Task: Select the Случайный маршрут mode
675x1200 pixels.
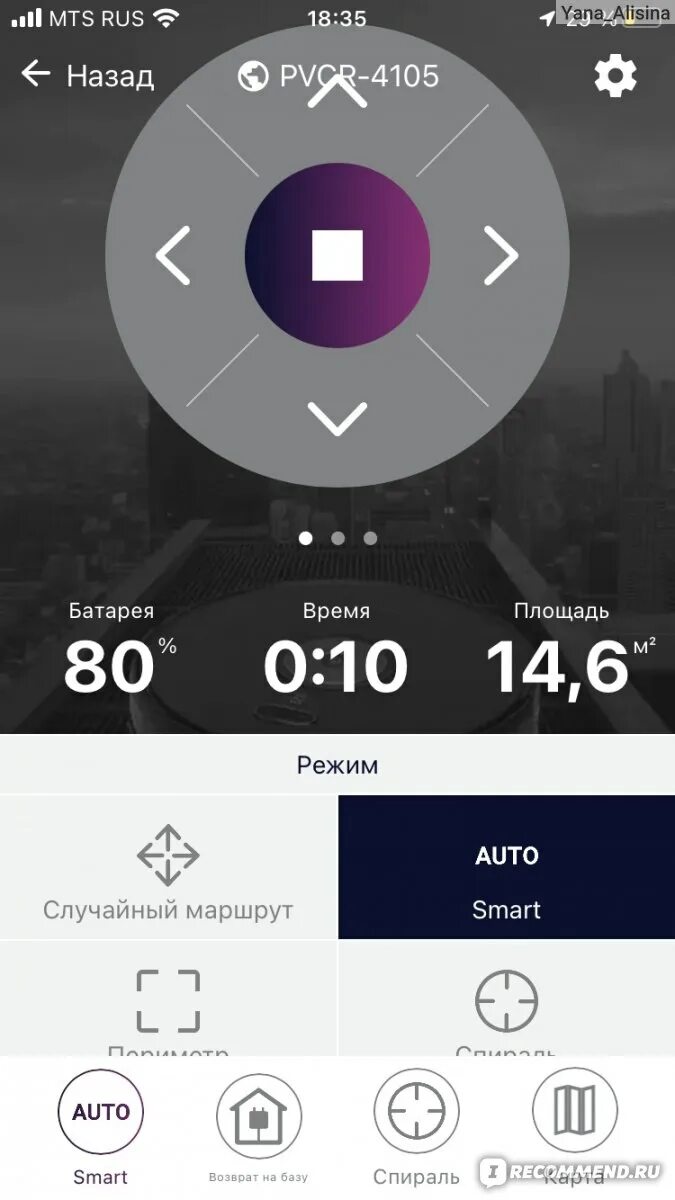Action: point(168,868)
